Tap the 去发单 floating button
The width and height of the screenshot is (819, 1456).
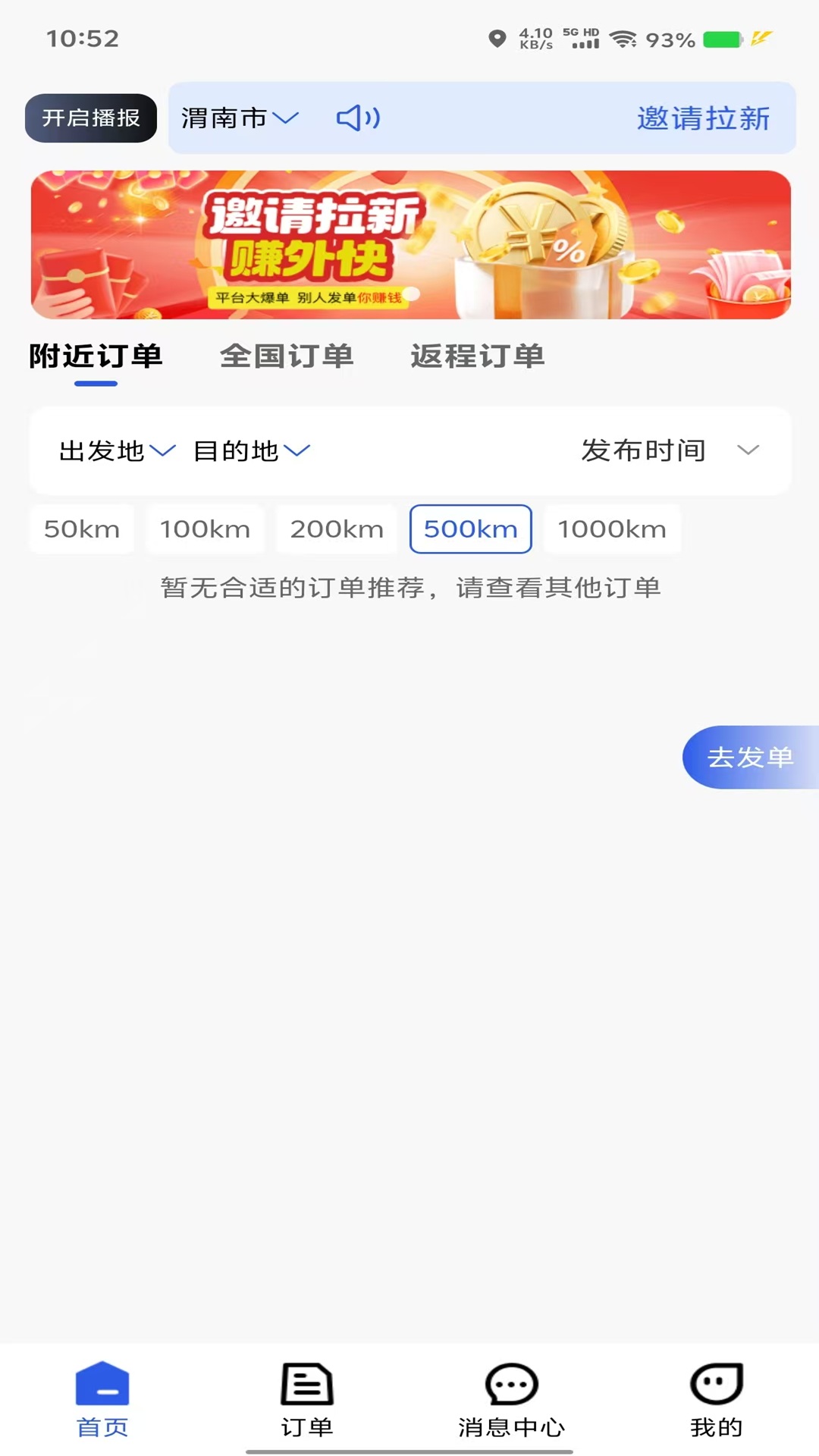tap(752, 757)
